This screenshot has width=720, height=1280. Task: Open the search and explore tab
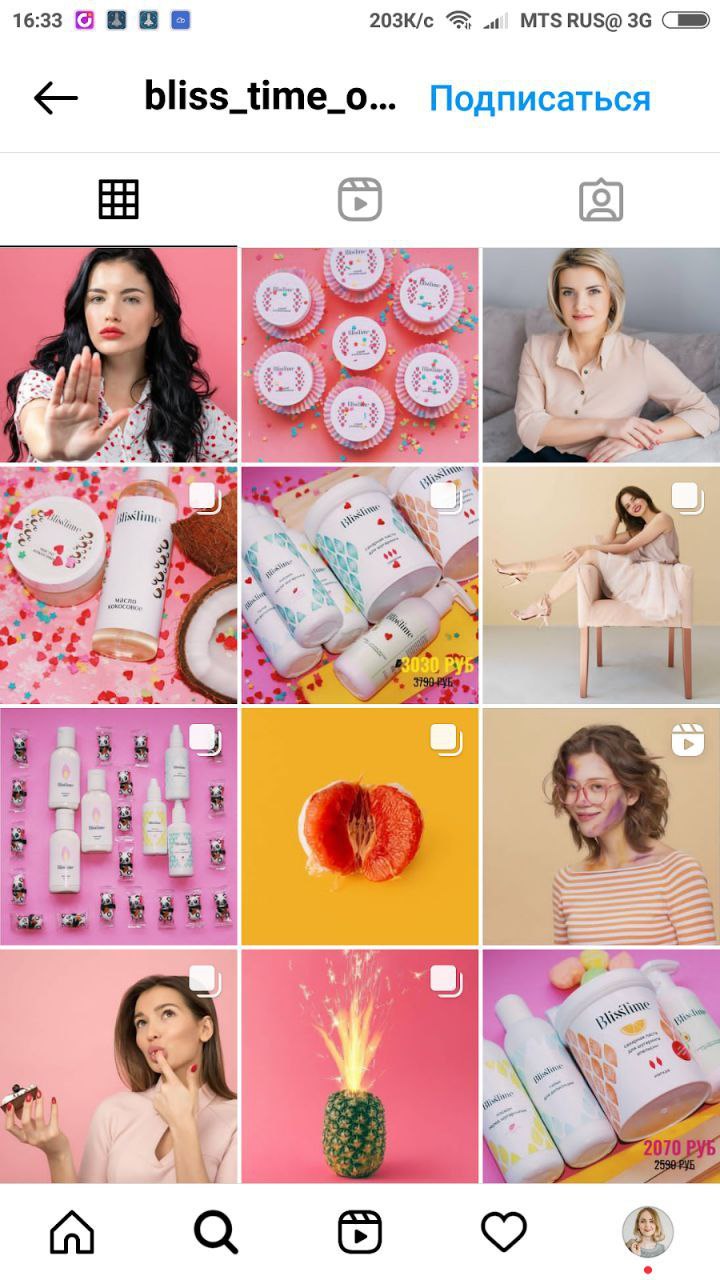pos(216,1232)
